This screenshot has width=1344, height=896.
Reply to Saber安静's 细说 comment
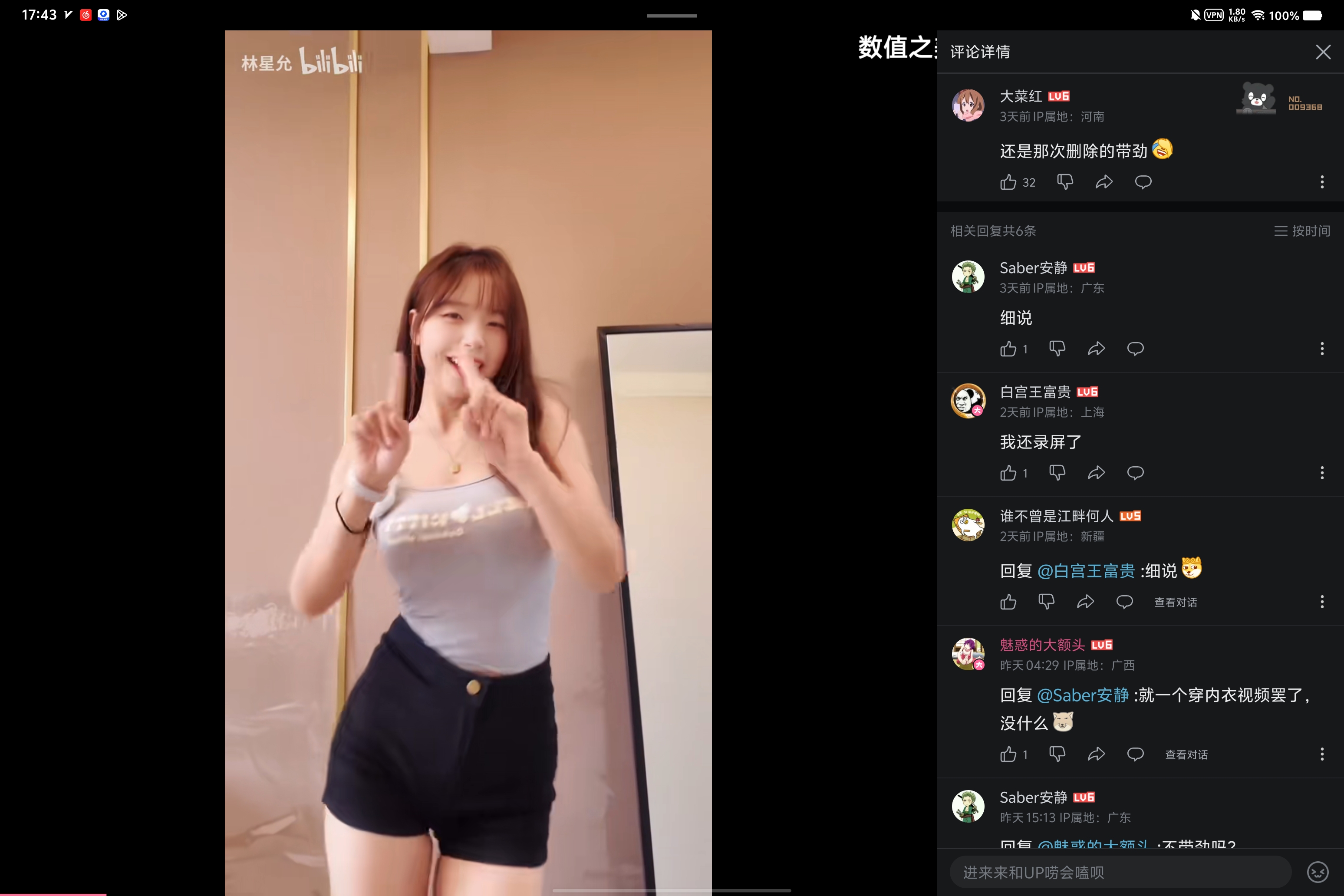click(1135, 349)
